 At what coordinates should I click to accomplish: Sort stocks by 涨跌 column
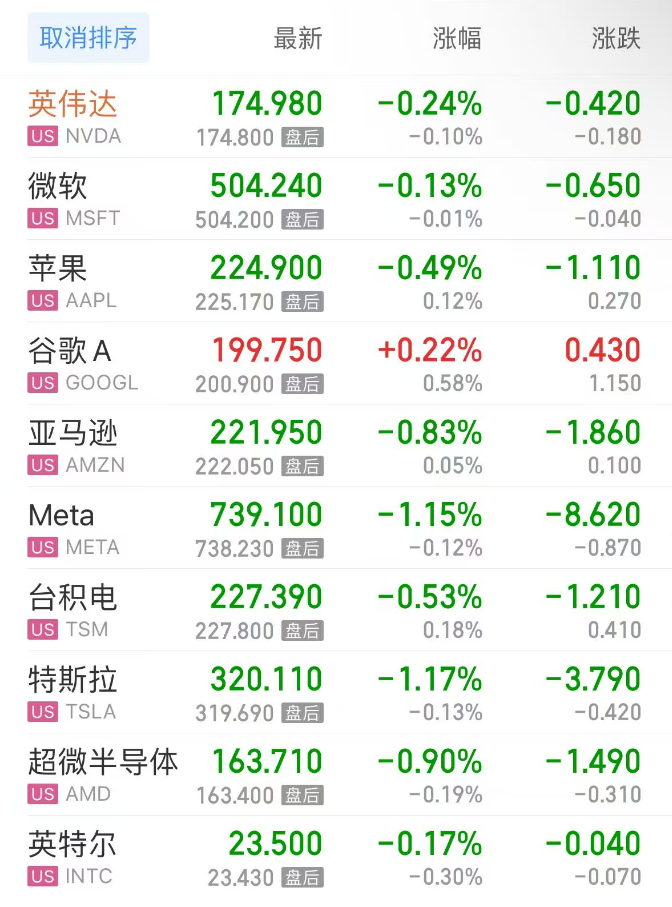616,39
